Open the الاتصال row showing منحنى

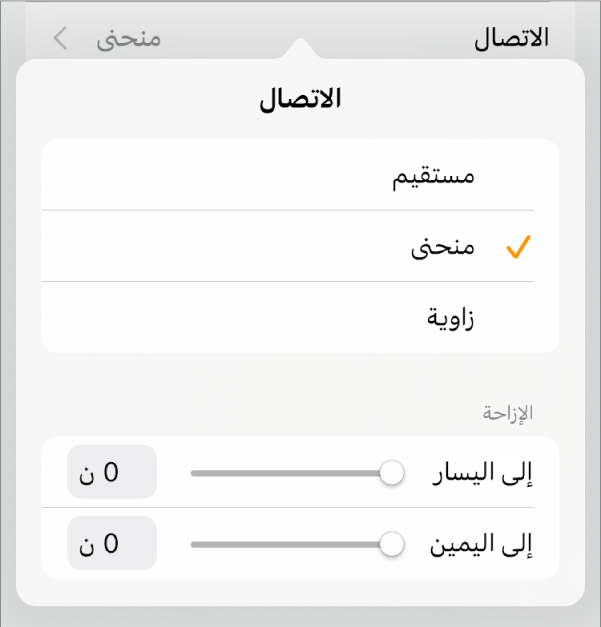tap(300, 39)
